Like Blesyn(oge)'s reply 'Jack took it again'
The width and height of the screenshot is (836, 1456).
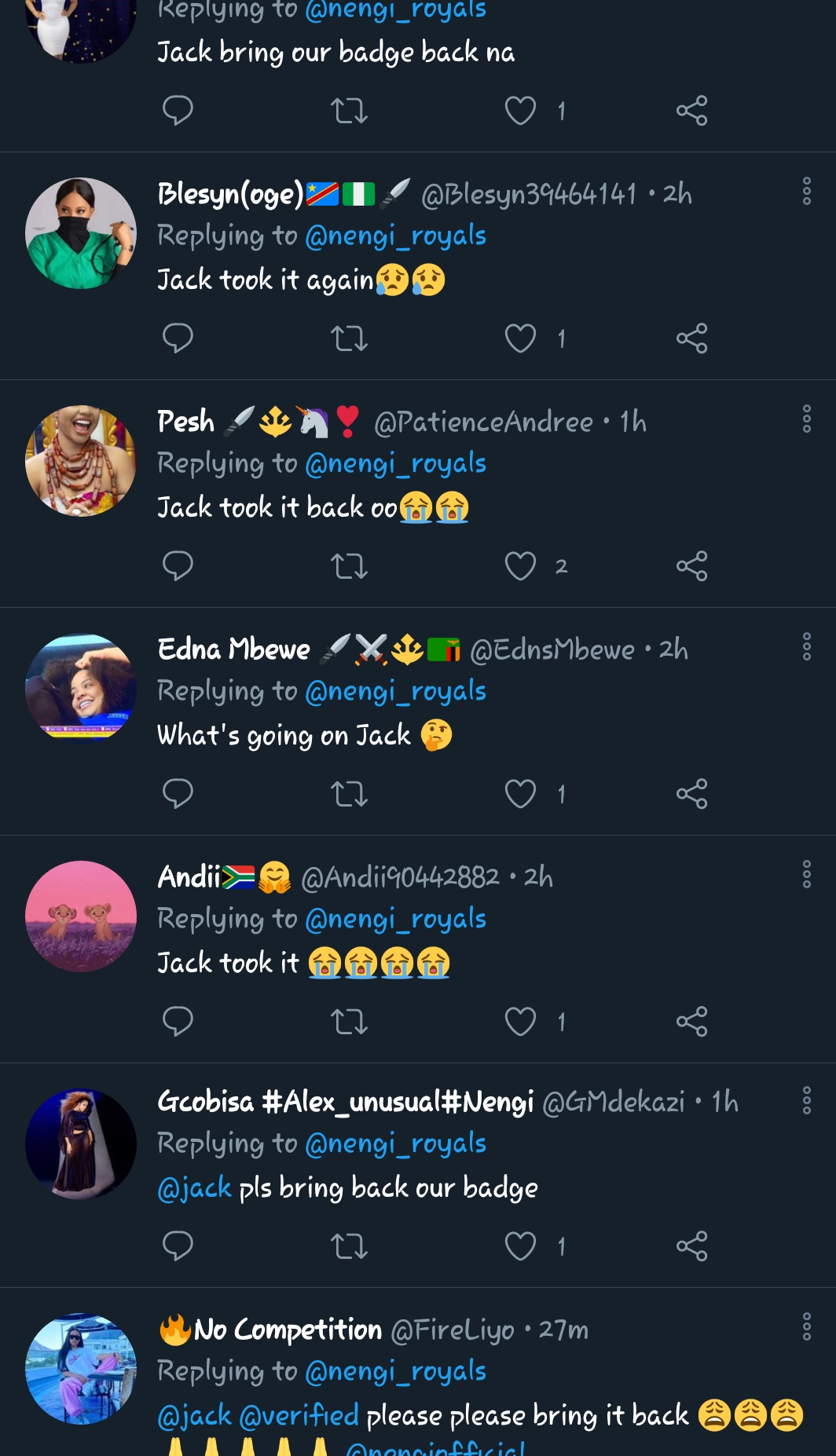520,338
